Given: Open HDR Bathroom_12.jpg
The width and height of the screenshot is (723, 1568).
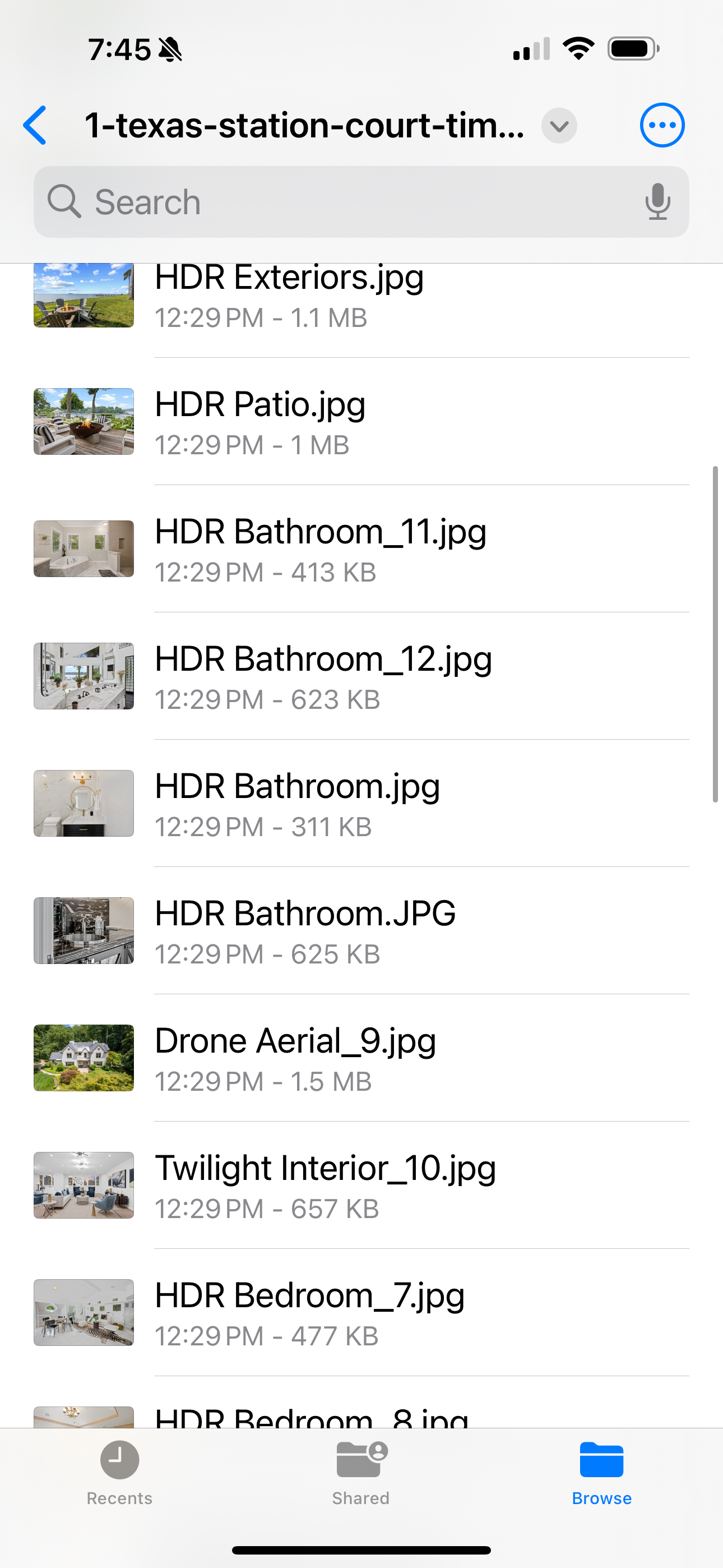Looking at the screenshot, I should click(323, 676).
